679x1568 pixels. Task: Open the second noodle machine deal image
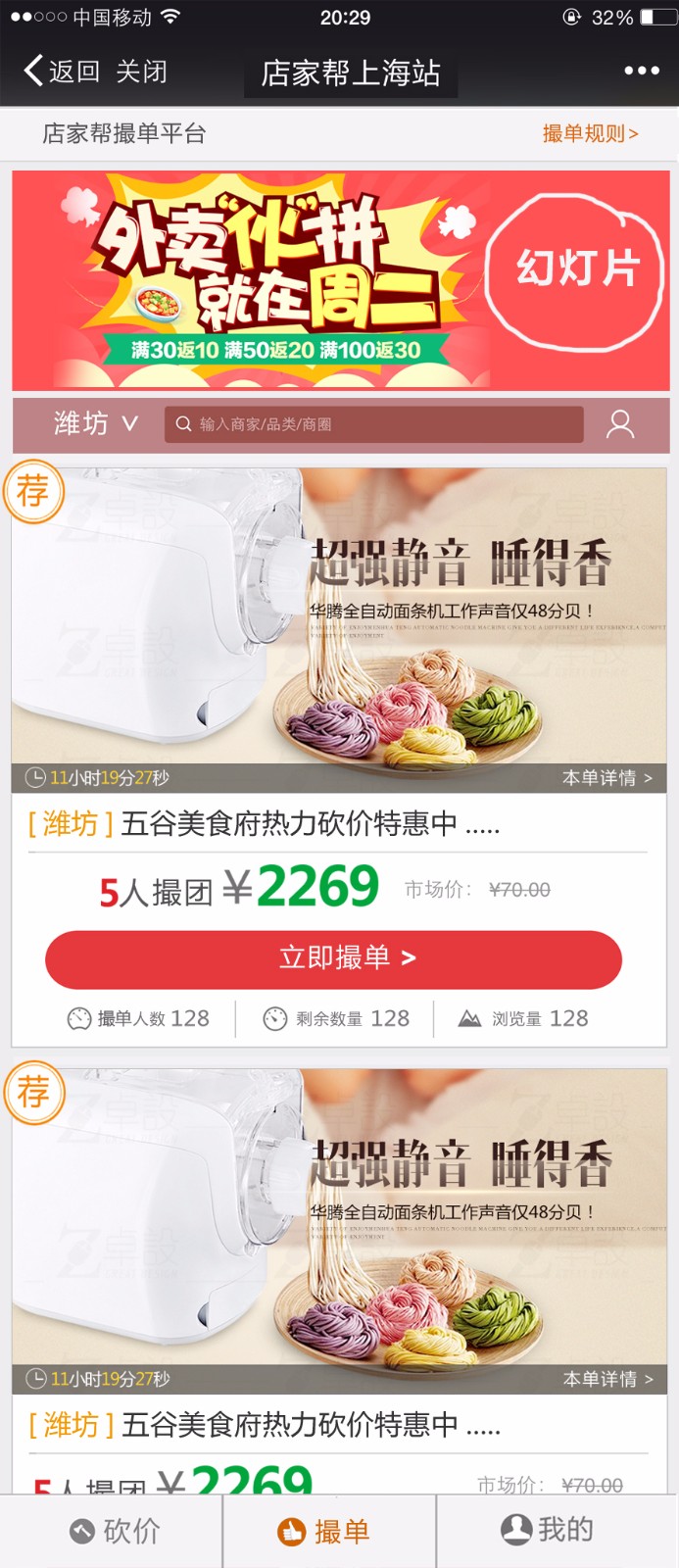[339, 1218]
